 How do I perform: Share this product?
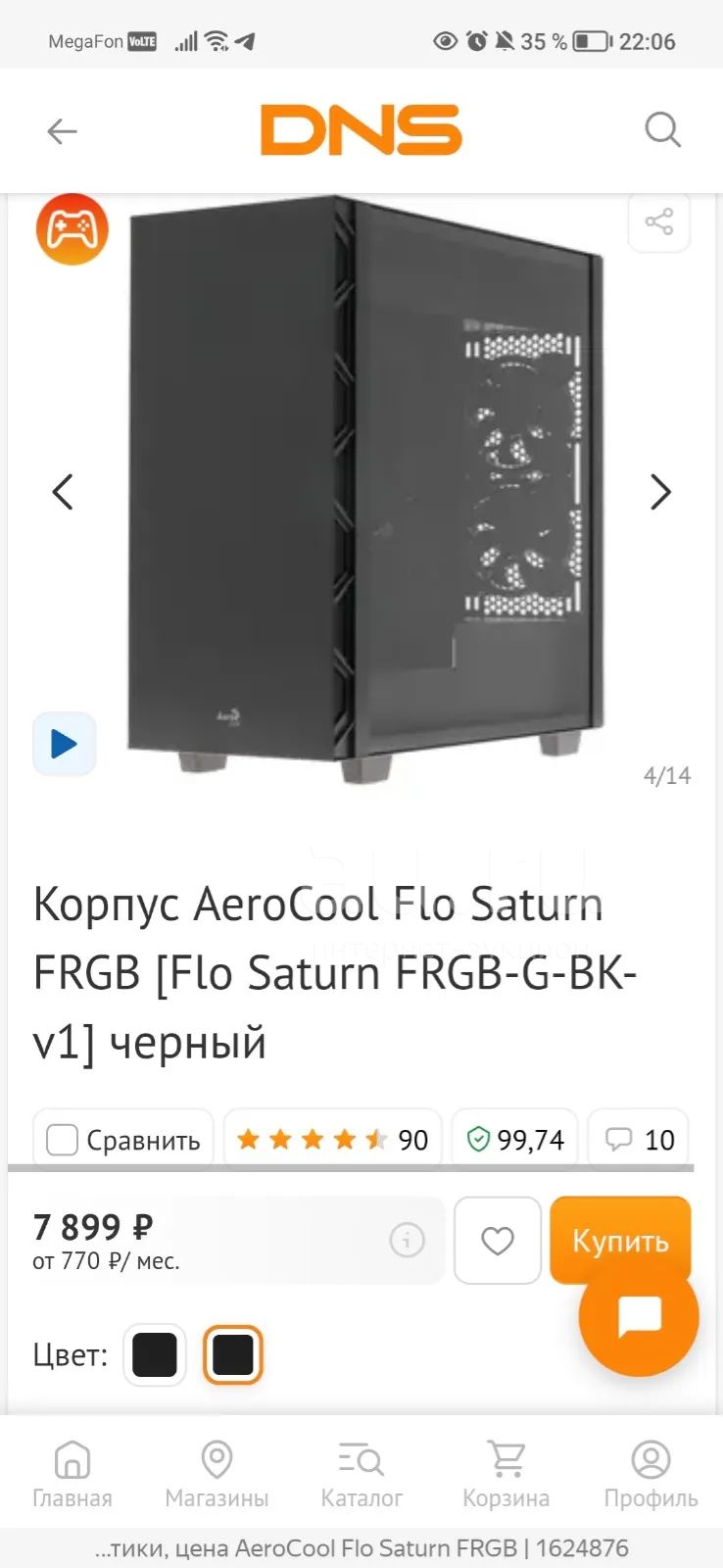[659, 221]
